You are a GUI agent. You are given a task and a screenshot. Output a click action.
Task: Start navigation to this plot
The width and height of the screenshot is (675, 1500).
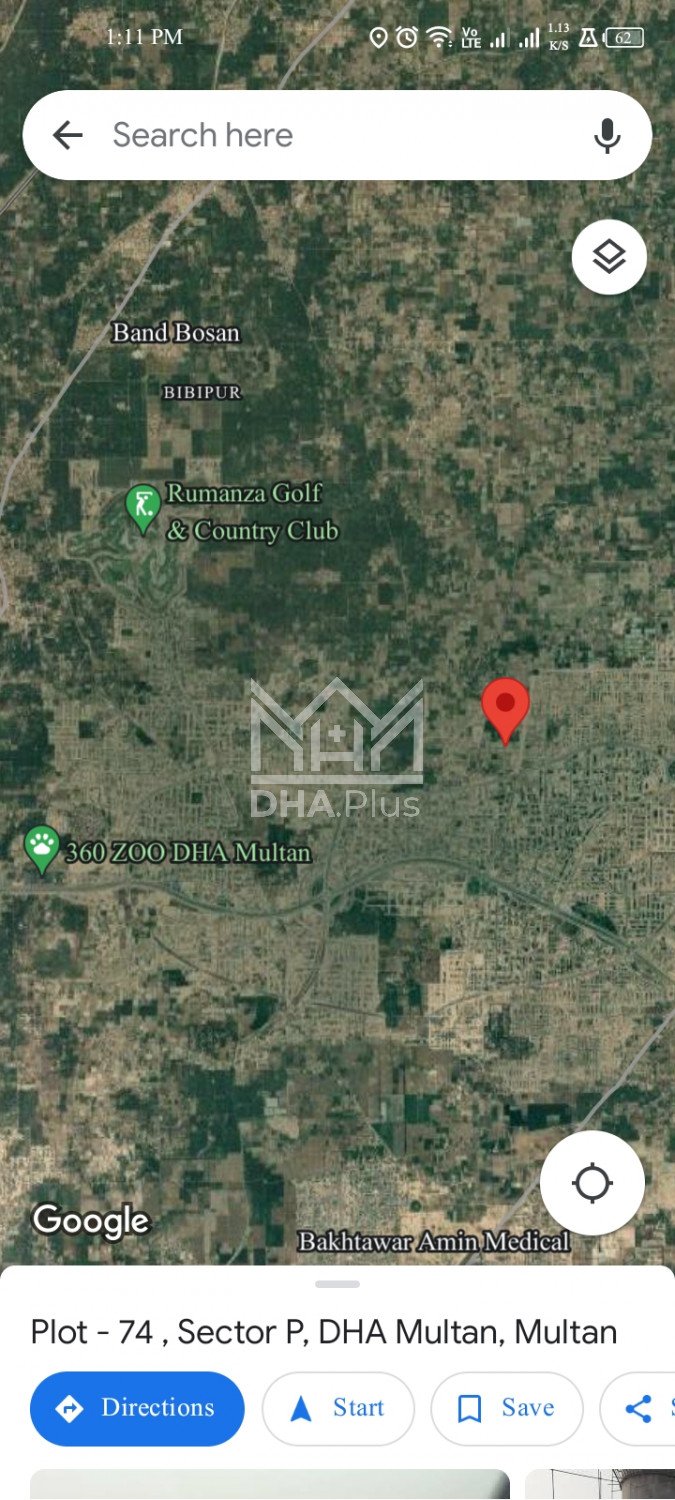[x=338, y=1408]
